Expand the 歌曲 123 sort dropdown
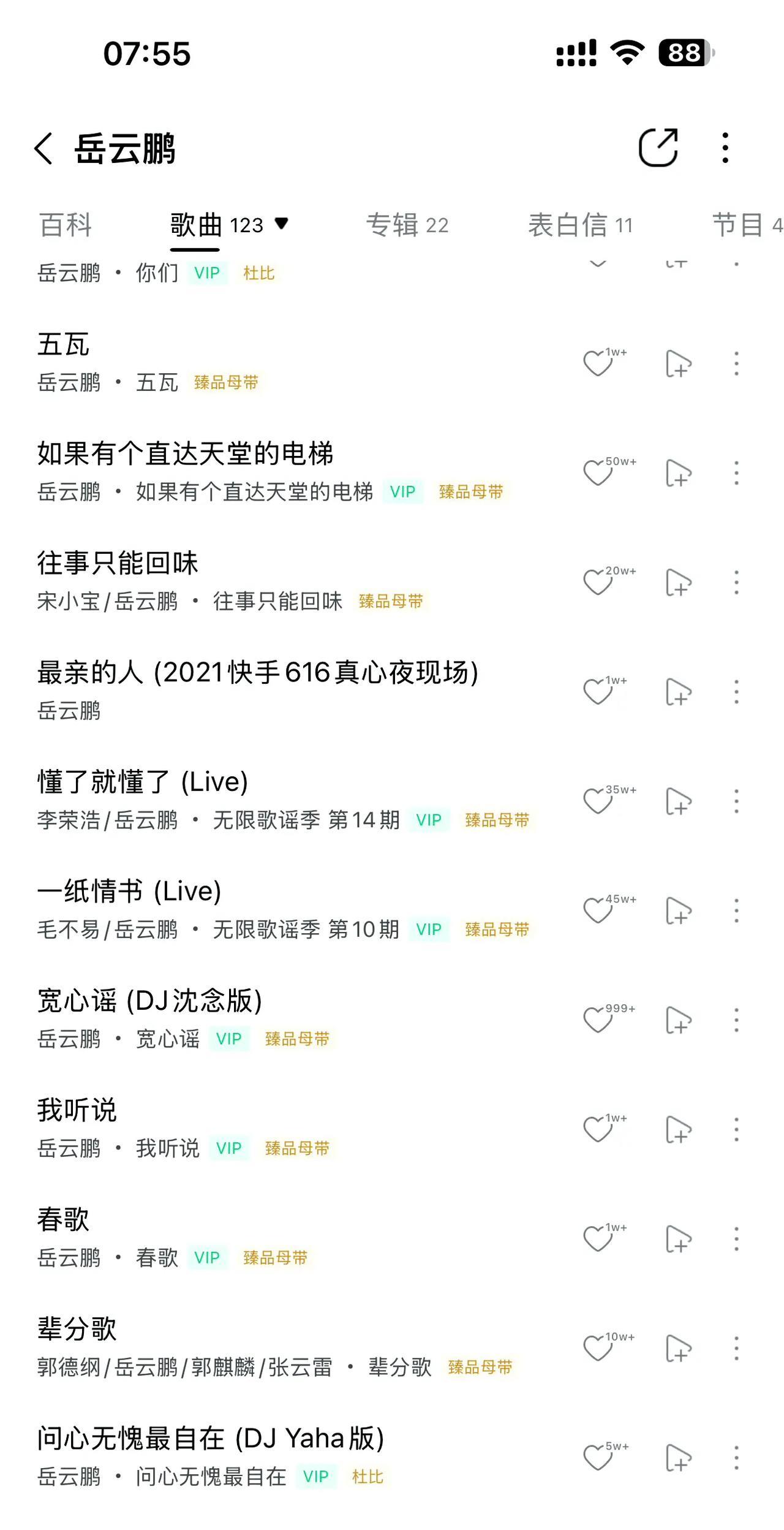The image size is (784, 1530). coord(281,224)
